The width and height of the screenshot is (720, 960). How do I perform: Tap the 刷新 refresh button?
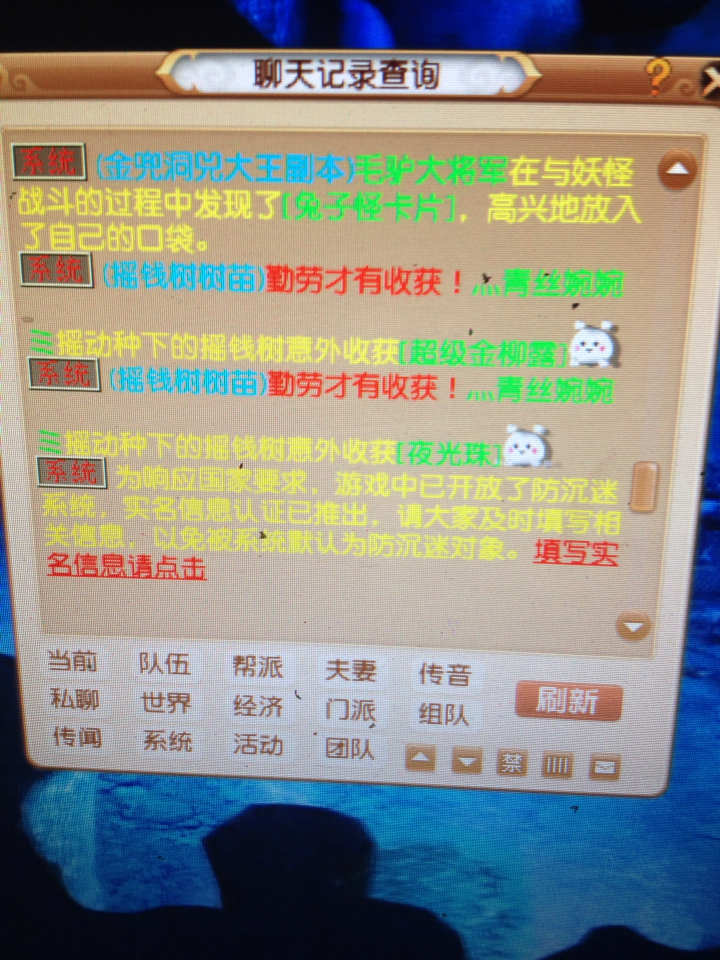(568, 701)
